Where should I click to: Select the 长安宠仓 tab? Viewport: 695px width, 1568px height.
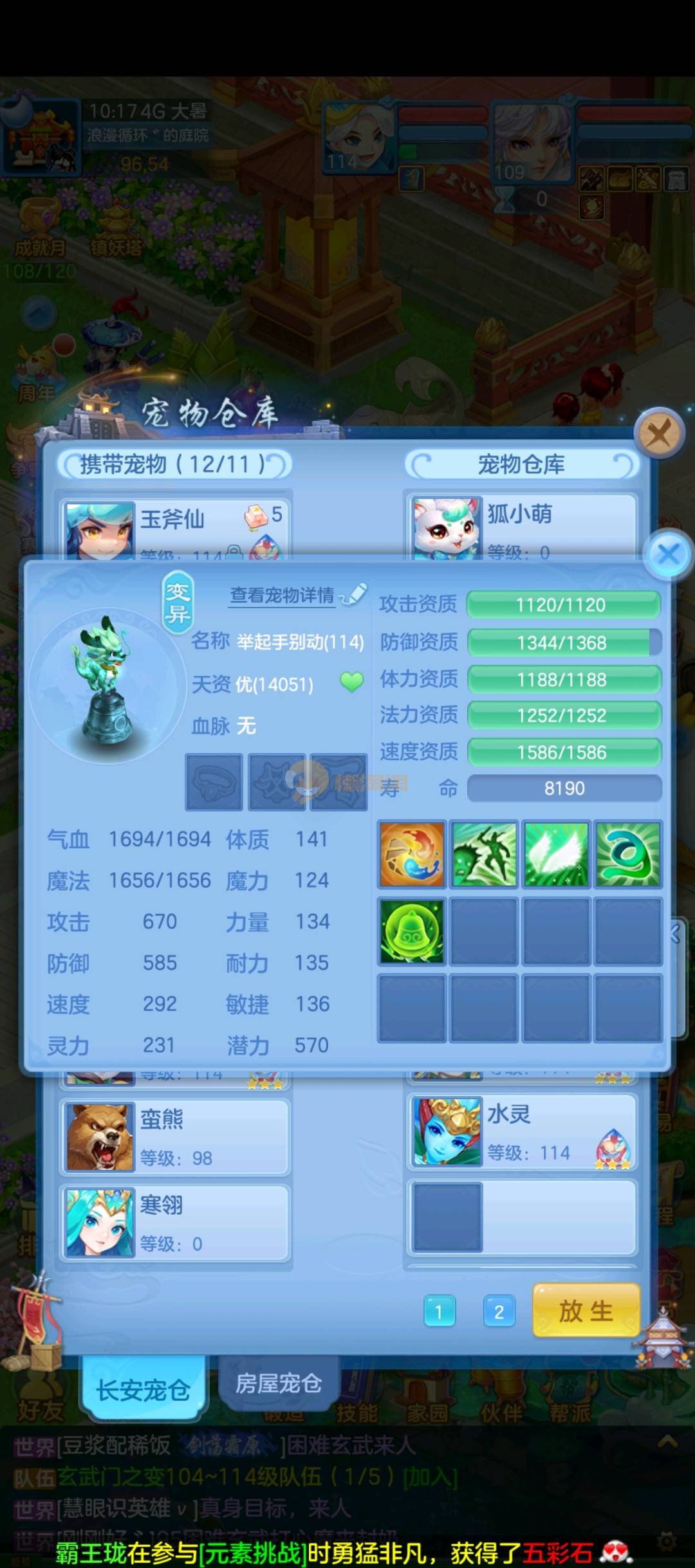tap(143, 1390)
